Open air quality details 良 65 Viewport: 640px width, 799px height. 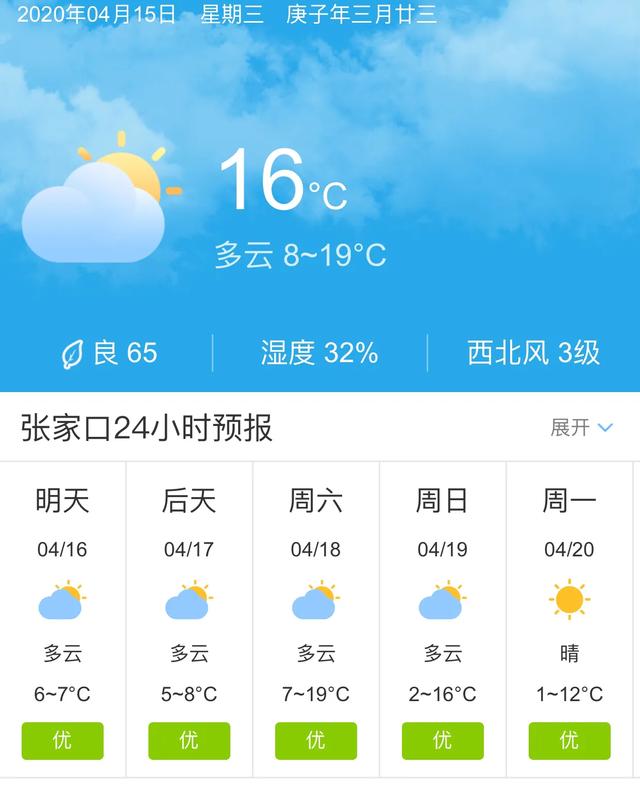110,353
